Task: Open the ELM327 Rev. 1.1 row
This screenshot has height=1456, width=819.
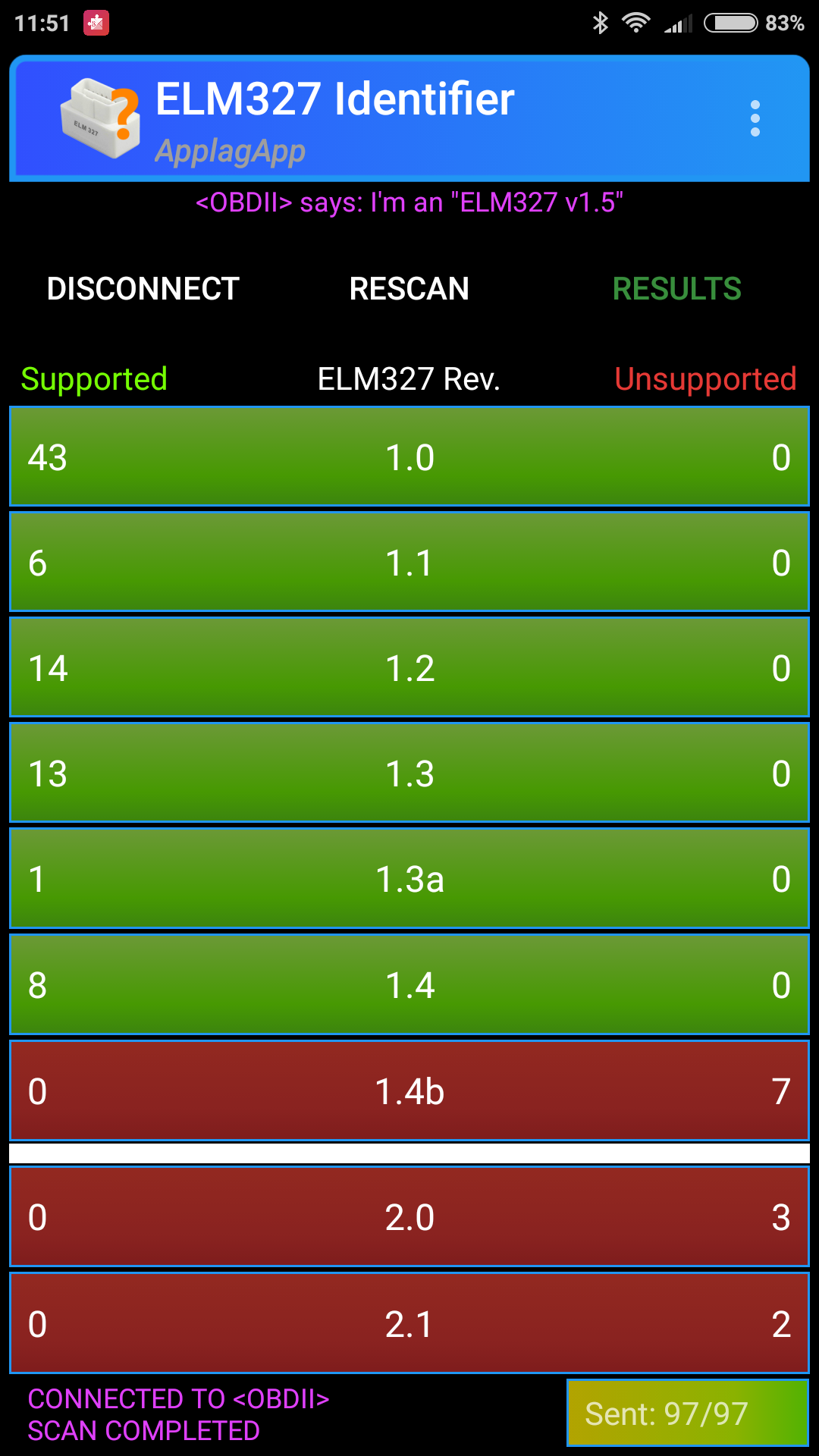Action: [x=409, y=563]
